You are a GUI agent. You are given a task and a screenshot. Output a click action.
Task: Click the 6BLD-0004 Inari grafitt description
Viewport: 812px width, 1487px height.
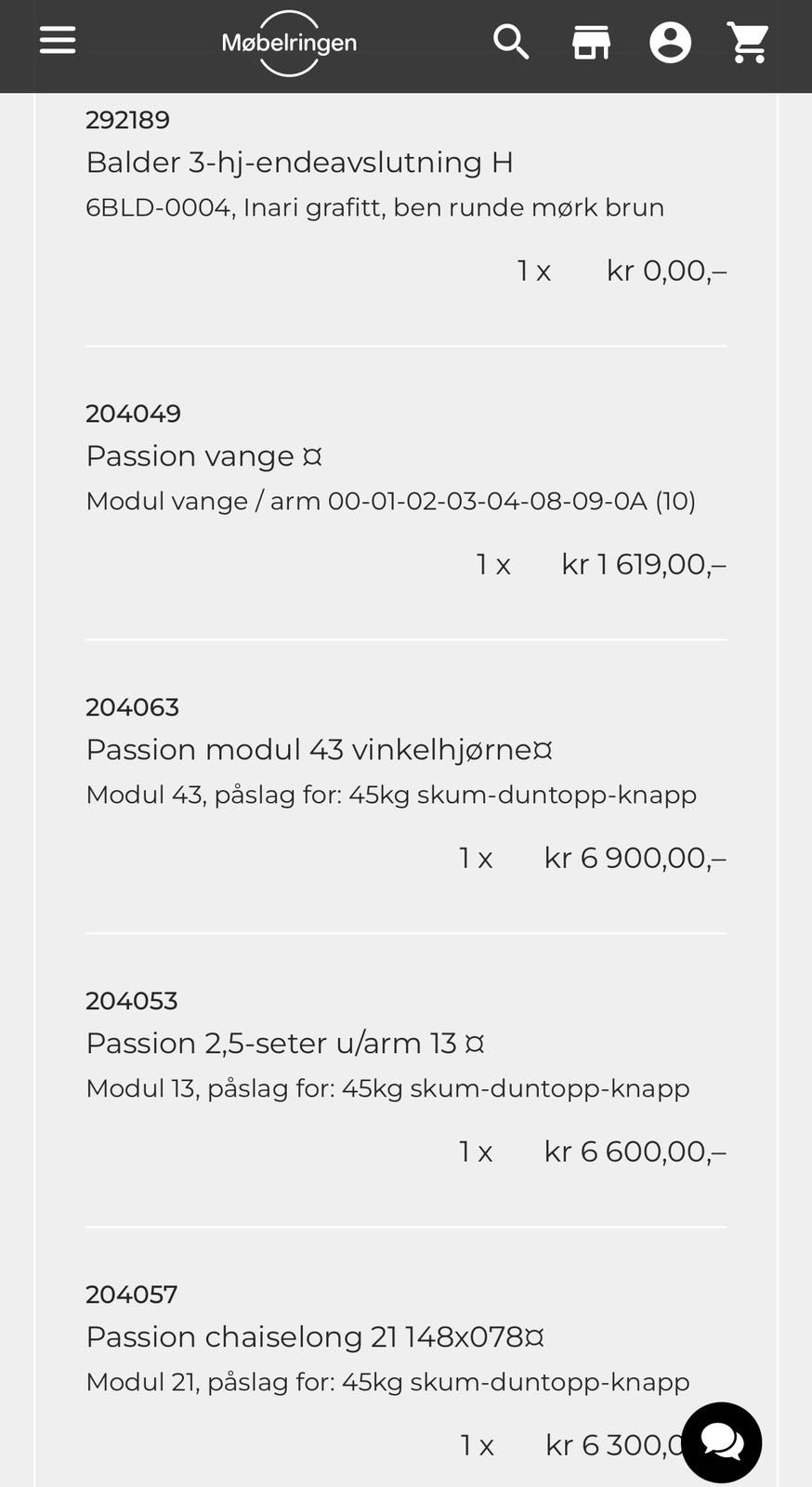click(x=375, y=207)
